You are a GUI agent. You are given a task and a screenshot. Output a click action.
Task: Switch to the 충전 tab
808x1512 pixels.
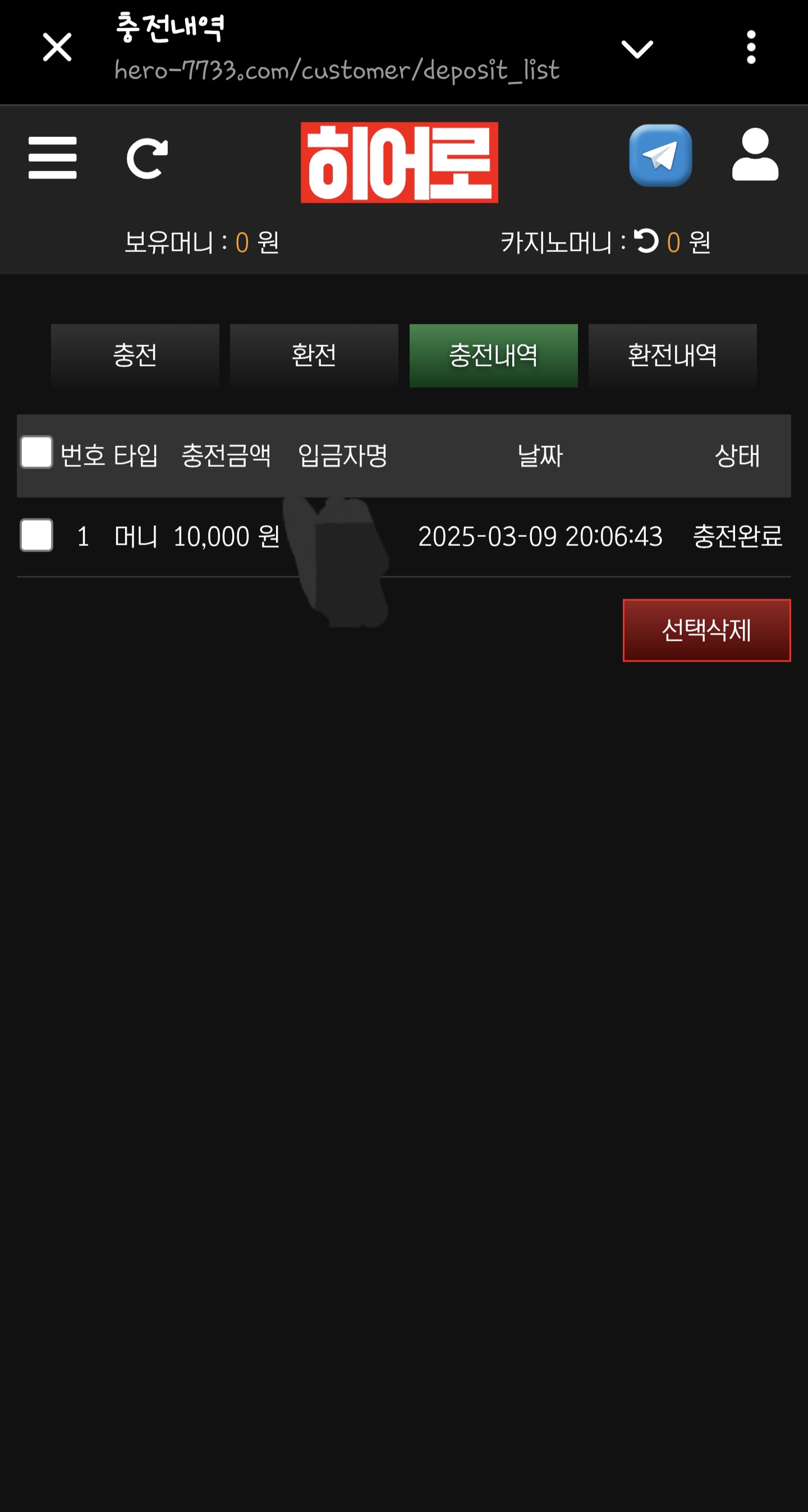point(135,355)
